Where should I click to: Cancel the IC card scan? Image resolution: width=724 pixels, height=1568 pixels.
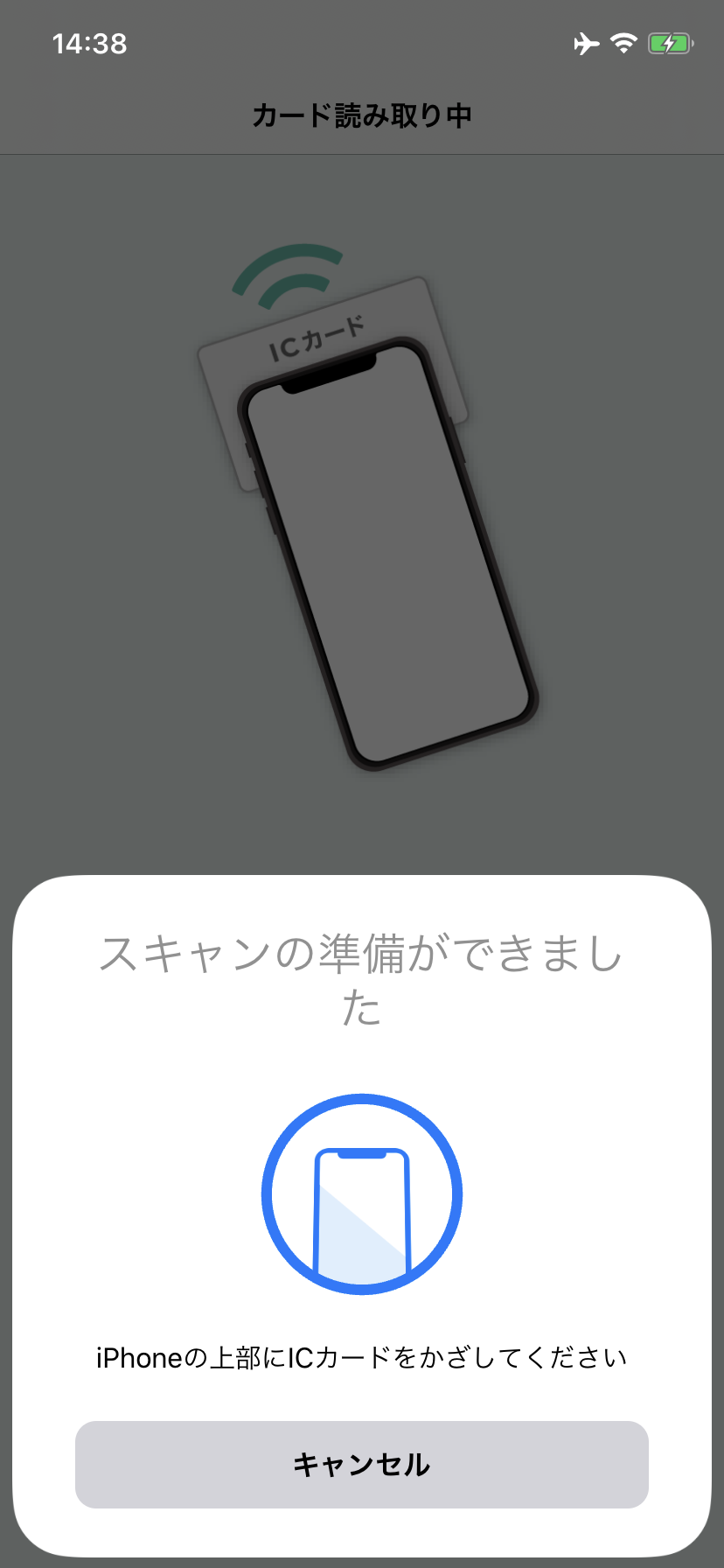point(362,1464)
